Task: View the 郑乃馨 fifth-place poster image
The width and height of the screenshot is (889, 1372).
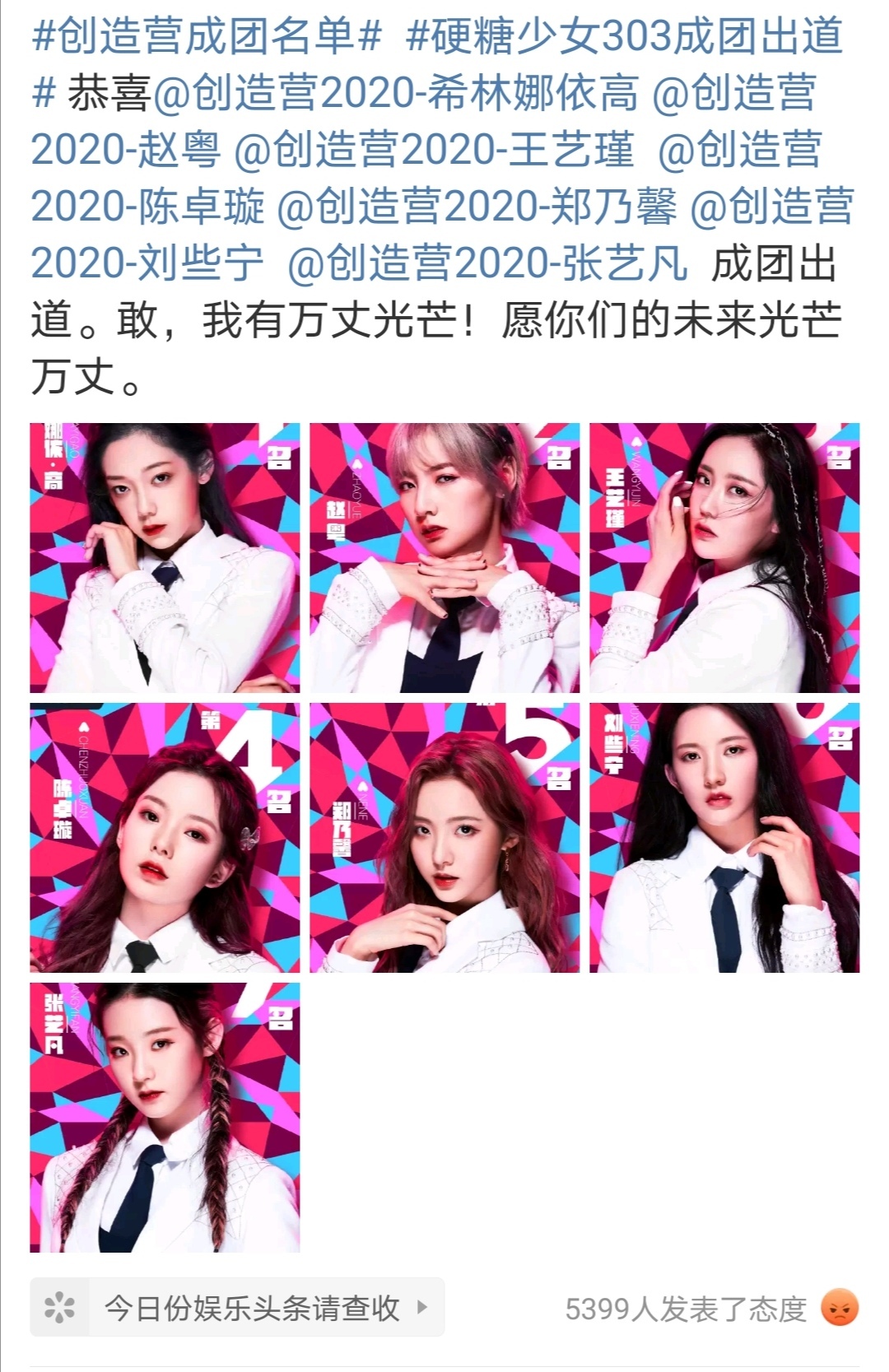Action: click(x=444, y=838)
